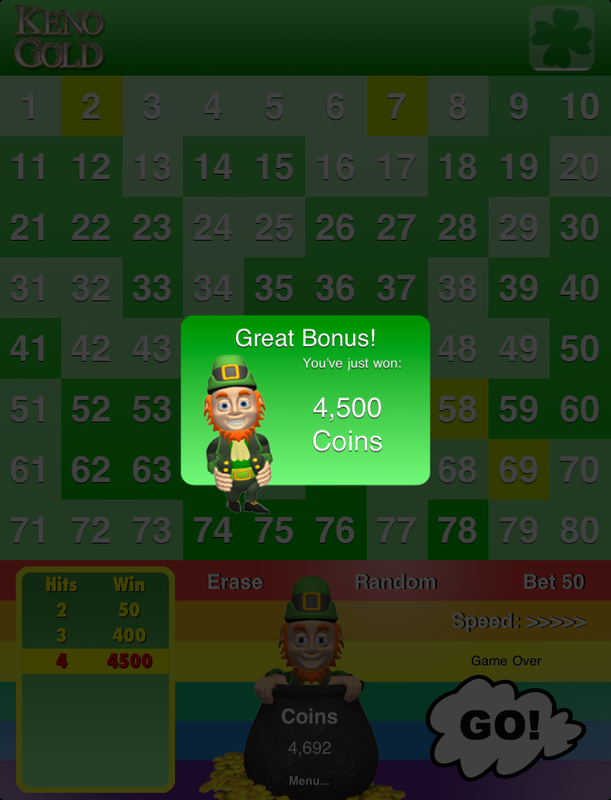Select number 40 on the keno board
The image size is (611, 800).
click(579, 288)
